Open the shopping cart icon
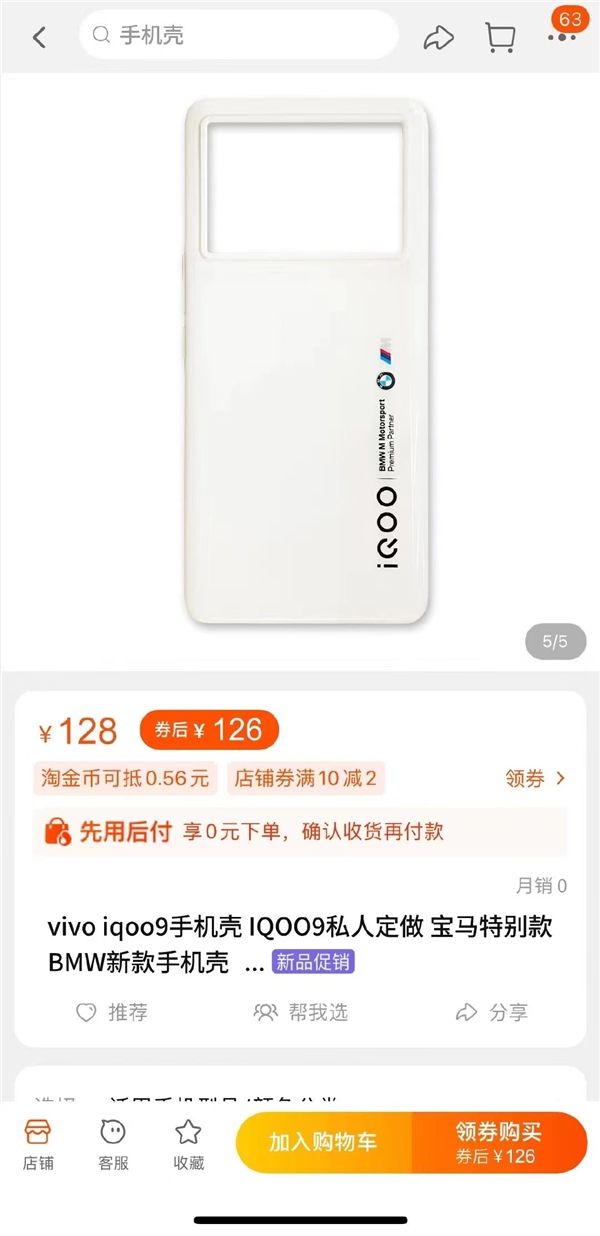Screen dimensions: 600x1236 click(500, 37)
